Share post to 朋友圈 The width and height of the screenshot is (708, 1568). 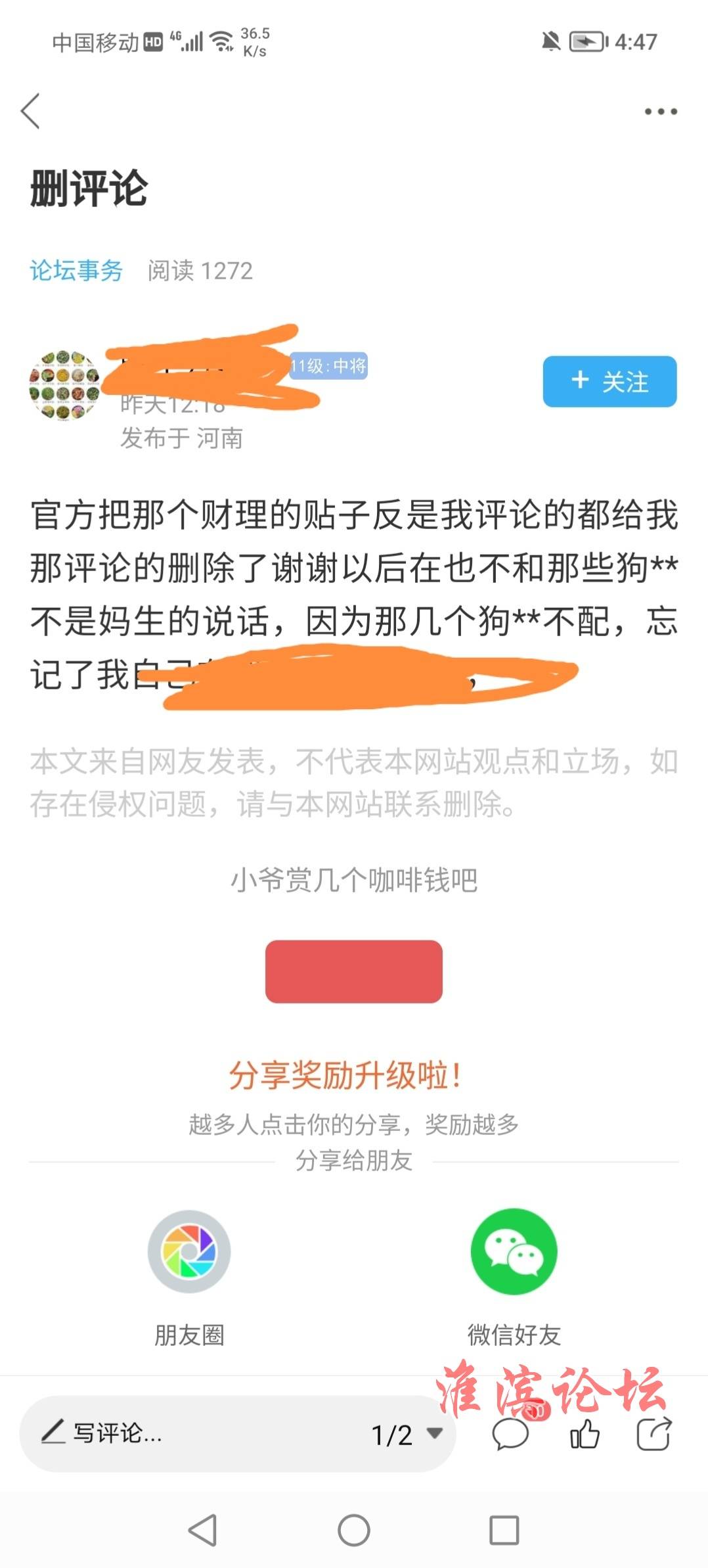coord(189,1252)
